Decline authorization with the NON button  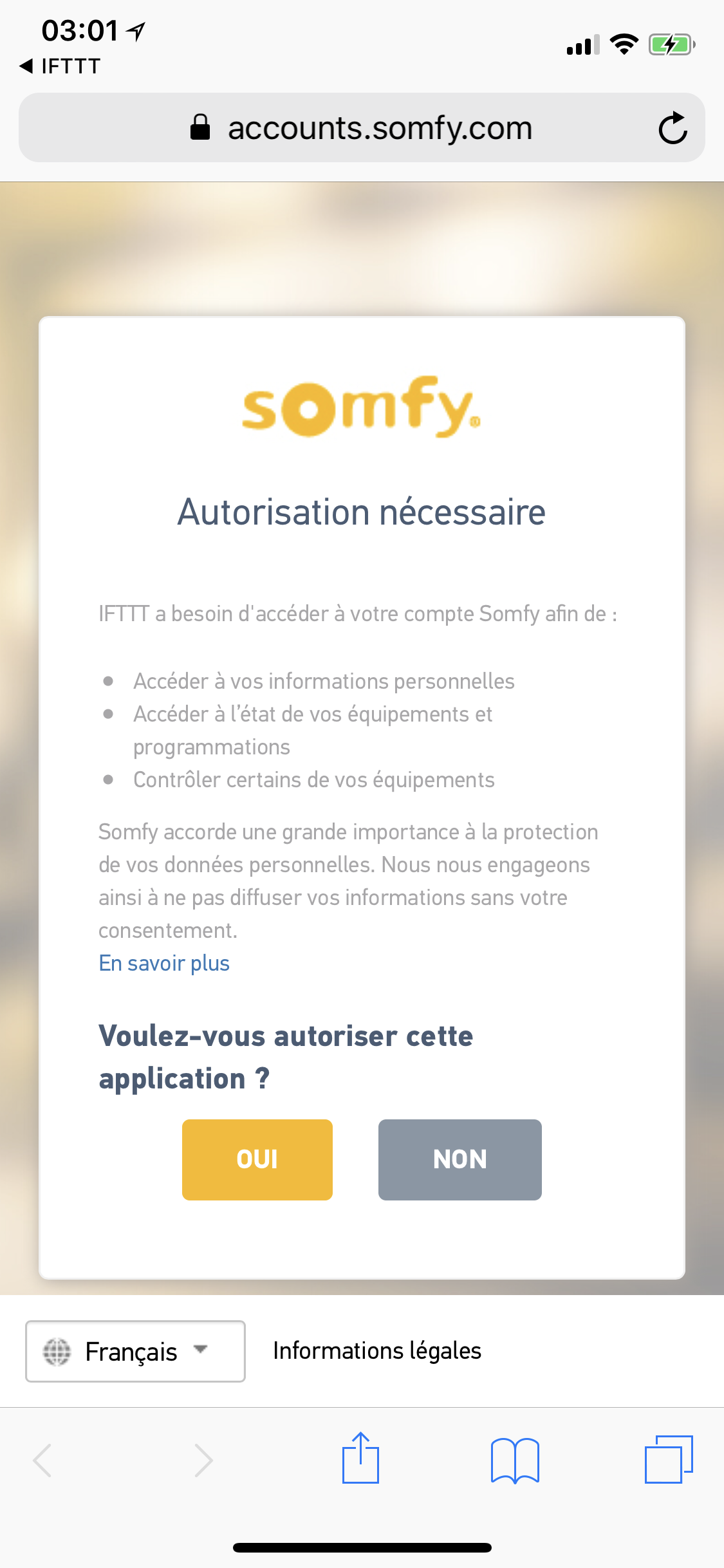[x=460, y=1159]
